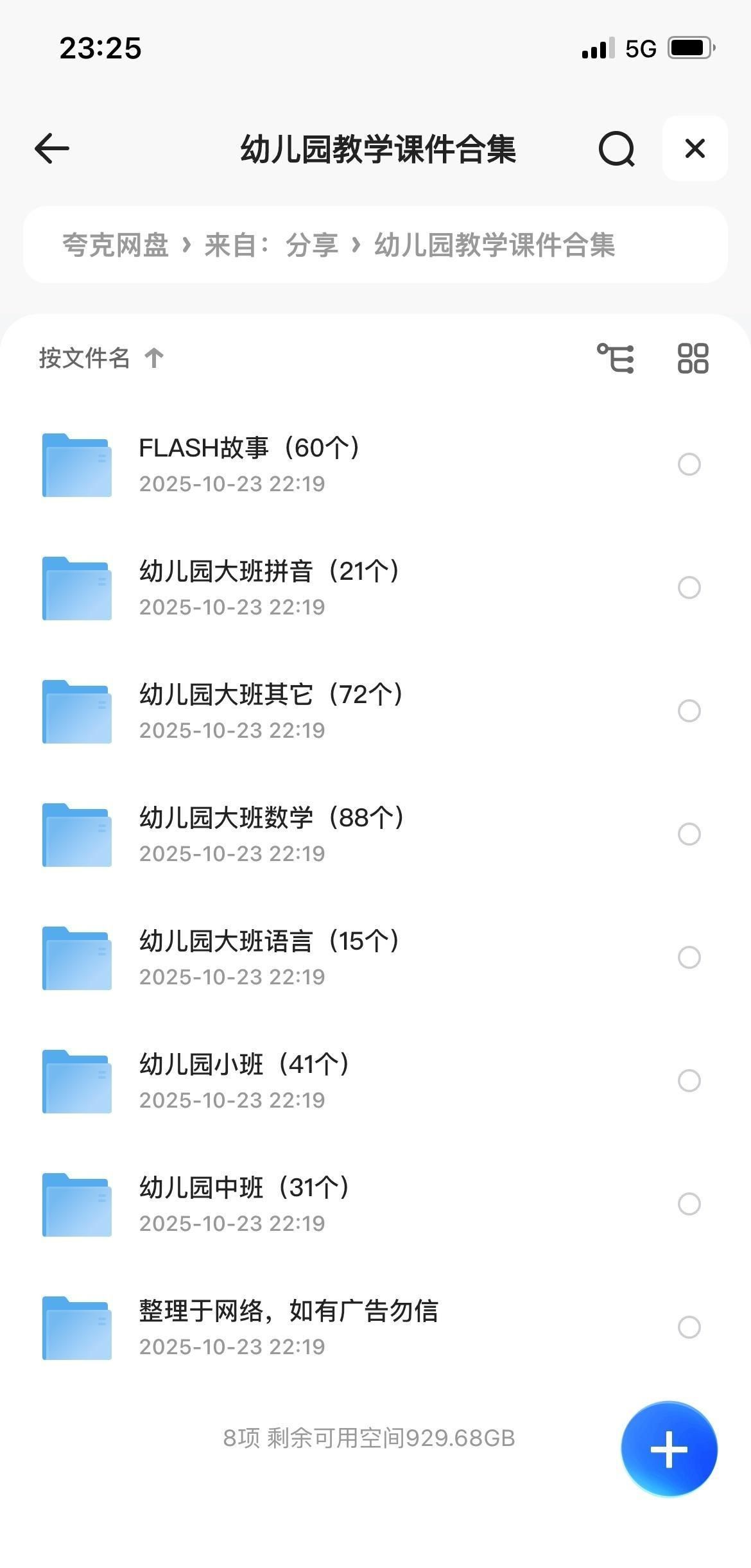Tap the blue plus add button
Screen dimensions: 751x1568
coord(669,1449)
